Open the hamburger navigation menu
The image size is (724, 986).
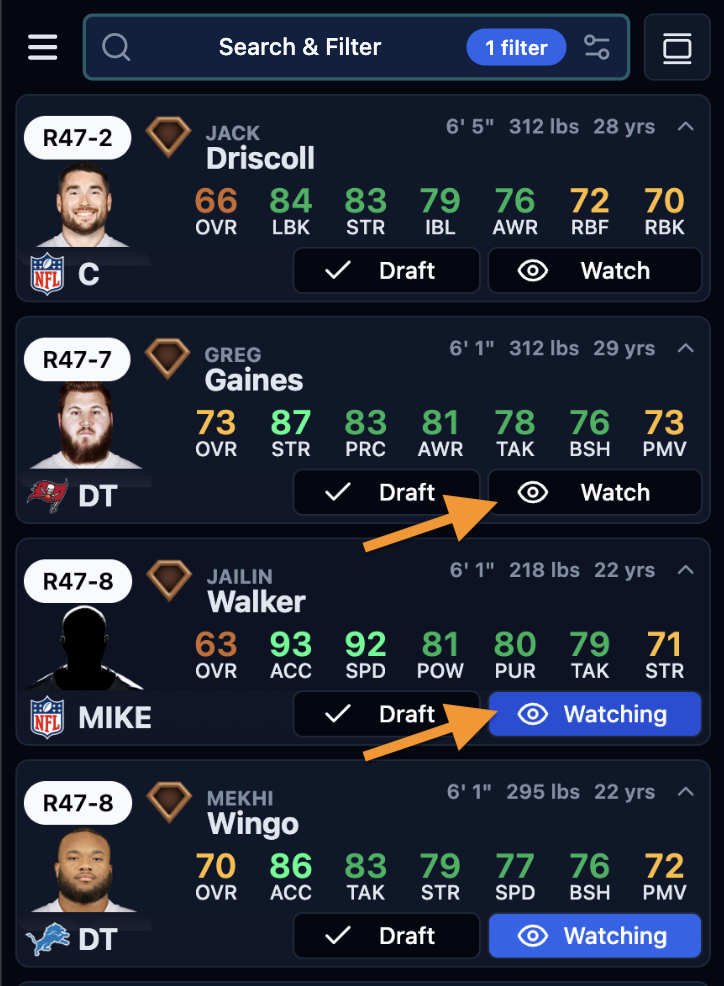click(x=42, y=47)
